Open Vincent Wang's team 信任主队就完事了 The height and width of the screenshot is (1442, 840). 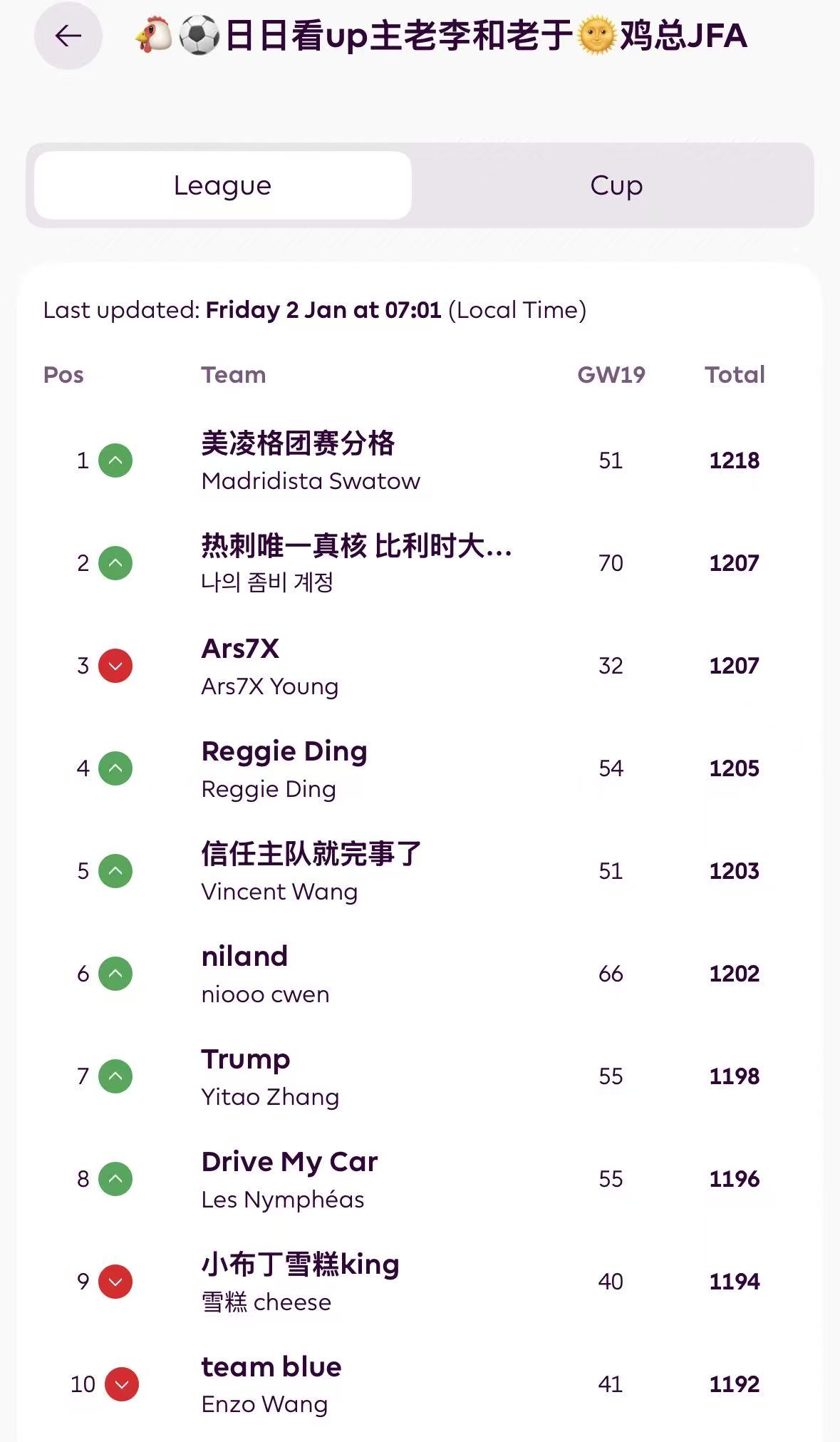click(311, 855)
